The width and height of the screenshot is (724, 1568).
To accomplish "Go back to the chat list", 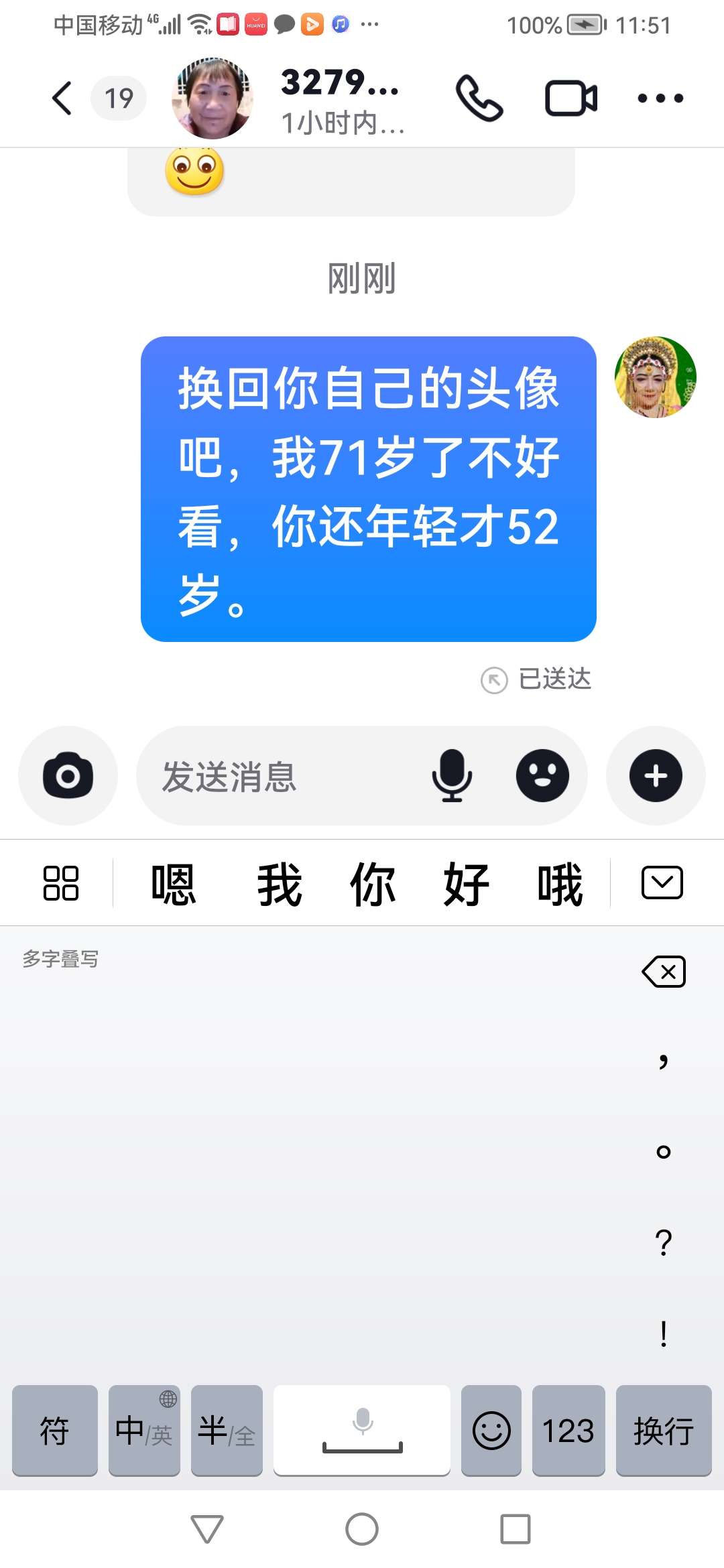I will coord(62,99).
